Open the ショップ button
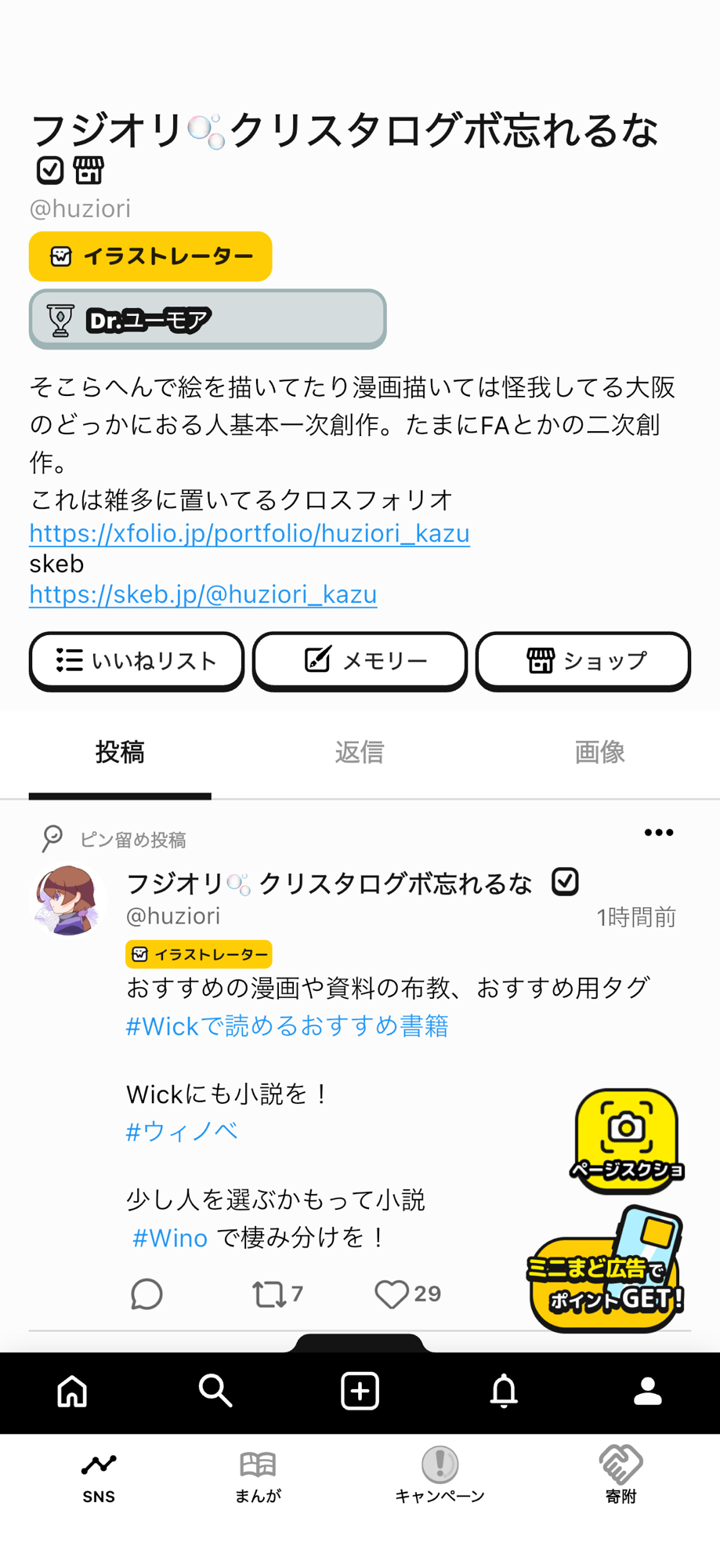This screenshot has height=1568, width=720. [583, 661]
